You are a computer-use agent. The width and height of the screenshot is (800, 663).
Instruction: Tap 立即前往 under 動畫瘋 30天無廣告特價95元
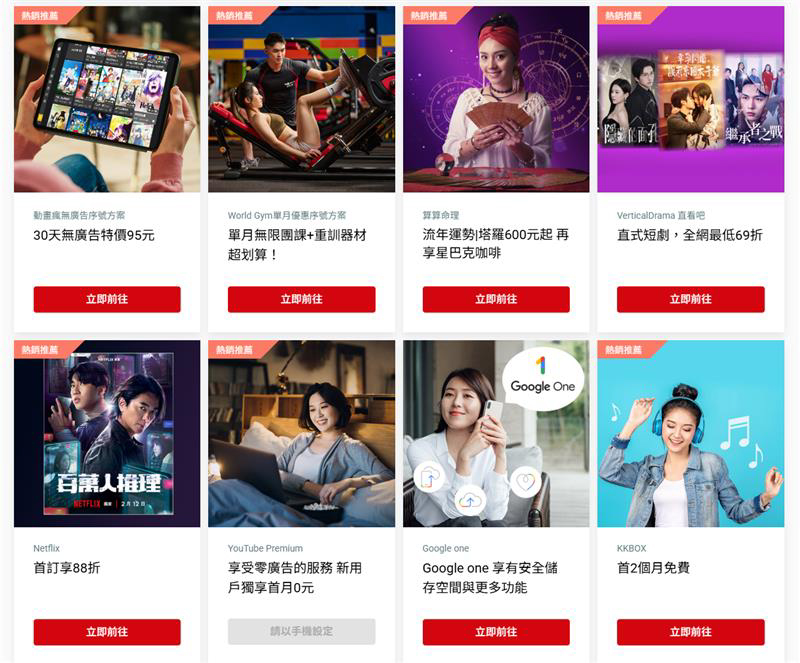pos(107,299)
